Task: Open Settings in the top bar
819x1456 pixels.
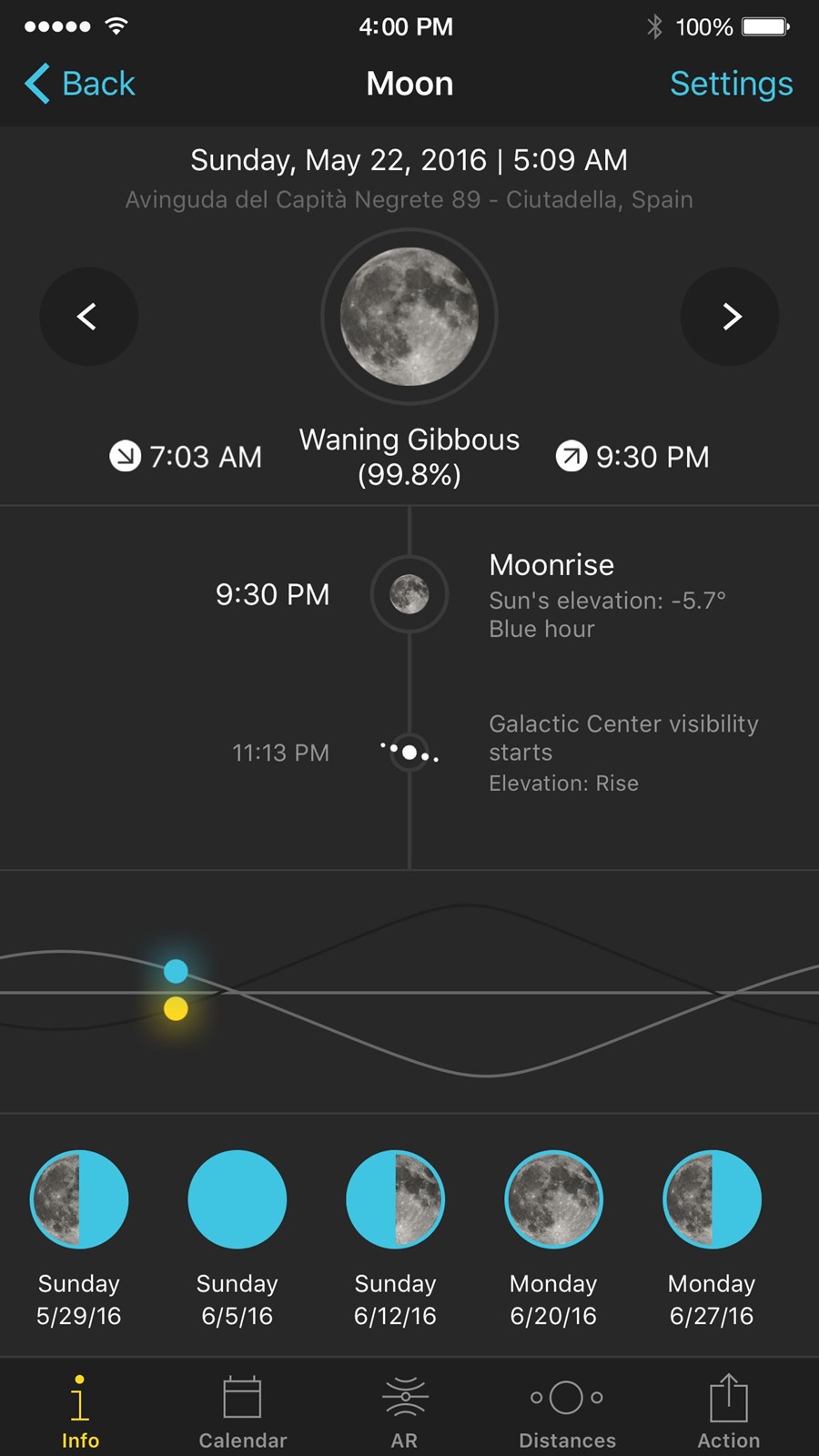Action: coord(731,84)
